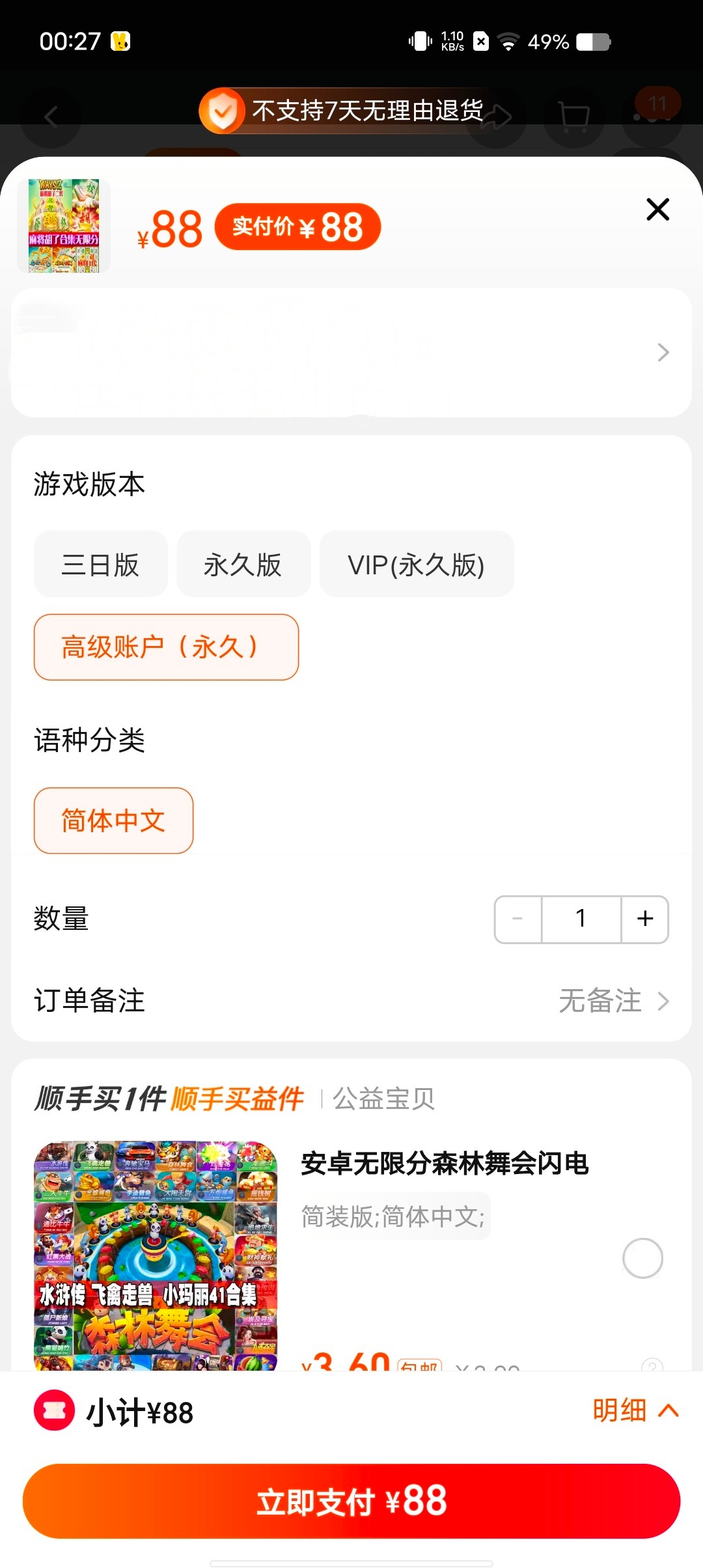Pick the VIP(永久版) version

click(x=416, y=565)
